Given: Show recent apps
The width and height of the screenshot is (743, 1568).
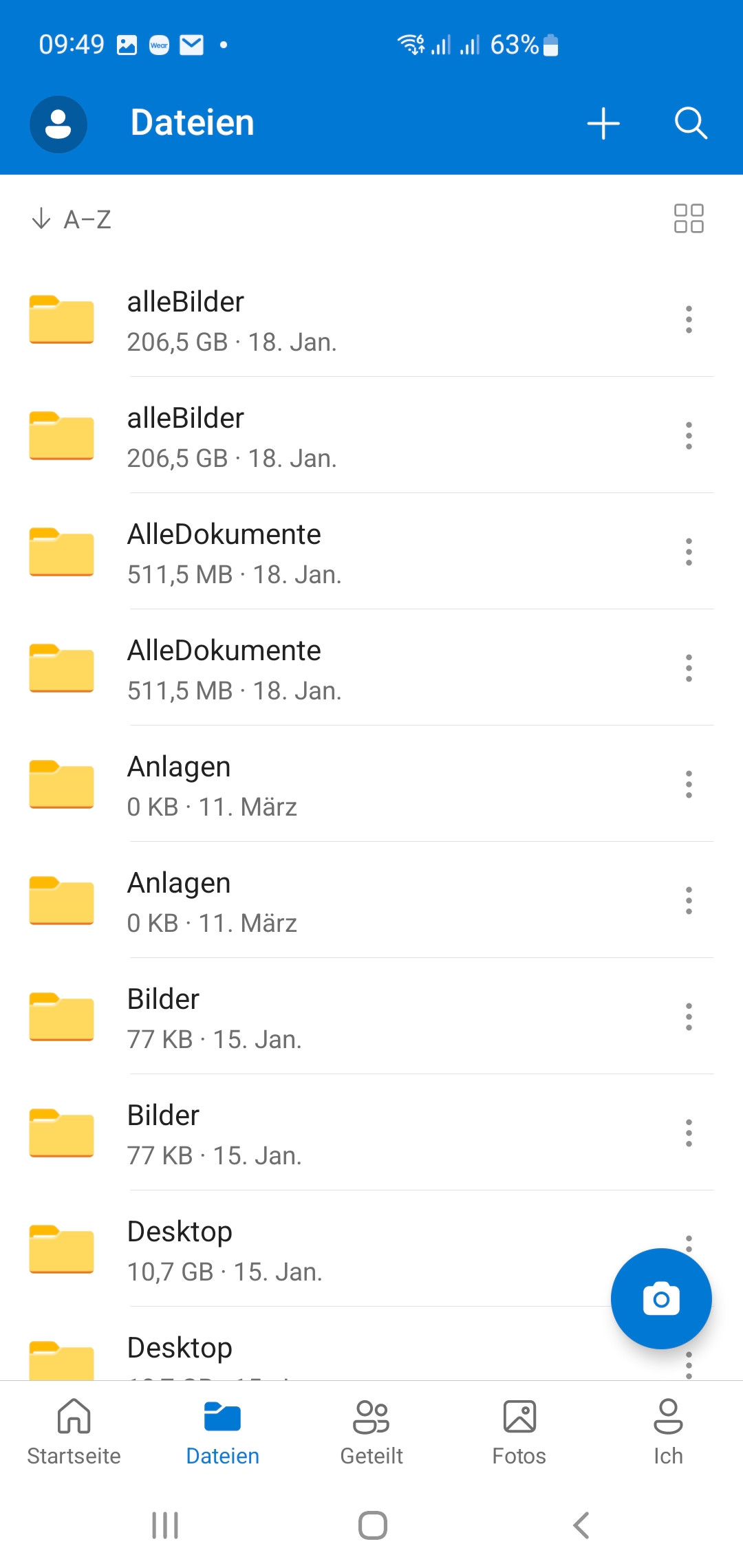Looking at the screenshot, I should pyautogui.click(x=165, y=1525).
